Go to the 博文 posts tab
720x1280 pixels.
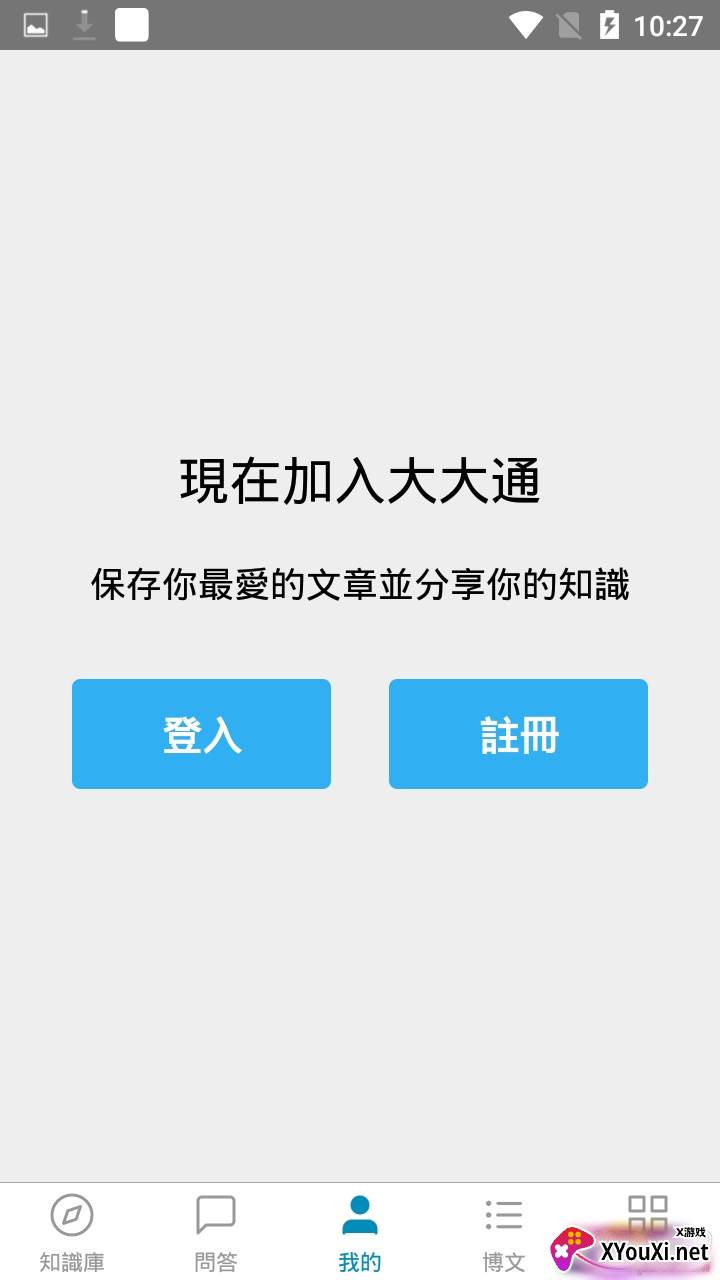pos(504,1232)
